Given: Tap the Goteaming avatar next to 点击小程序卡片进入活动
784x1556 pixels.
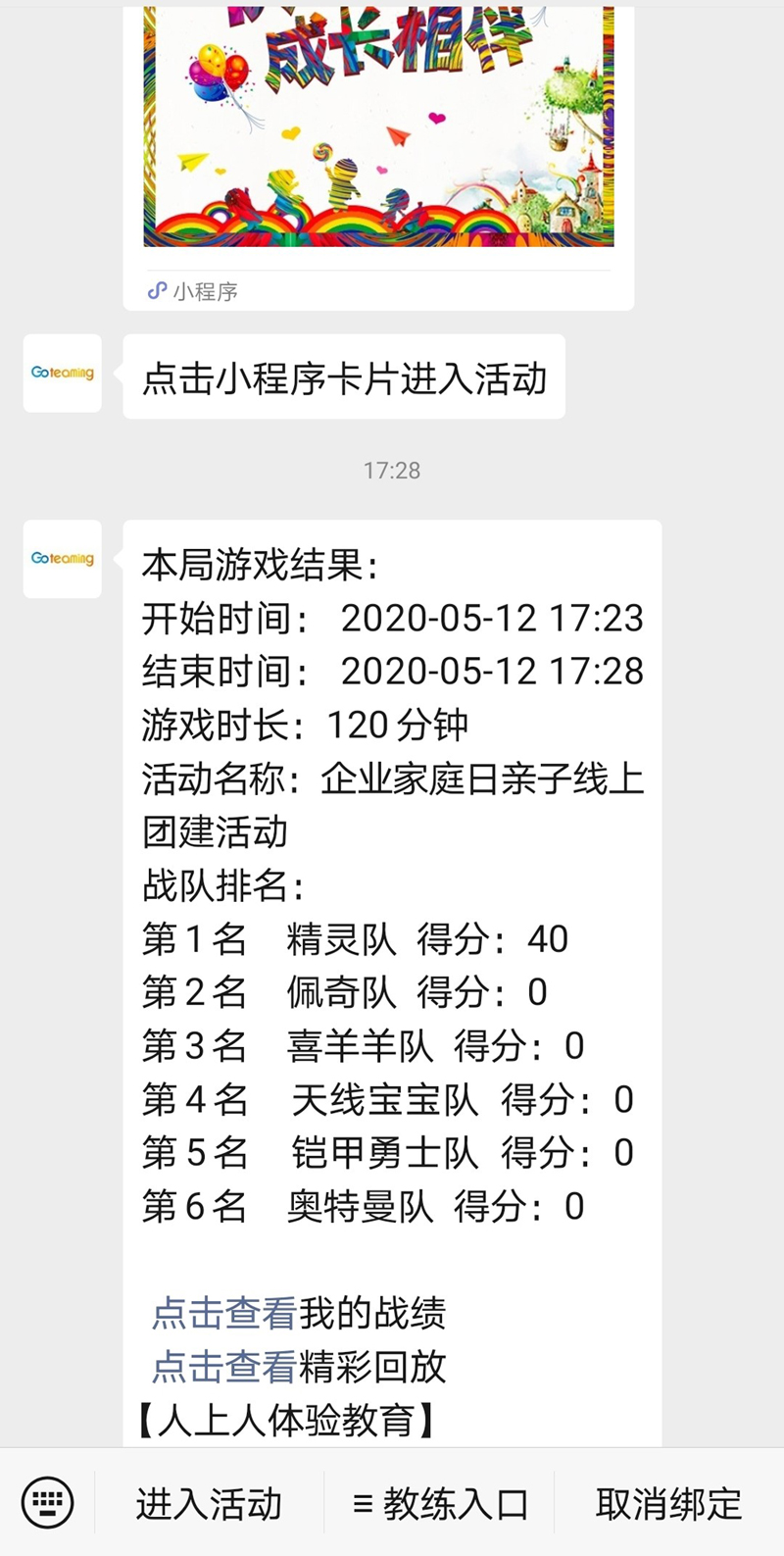Looking at the screenshot, I should click(63, 373).
